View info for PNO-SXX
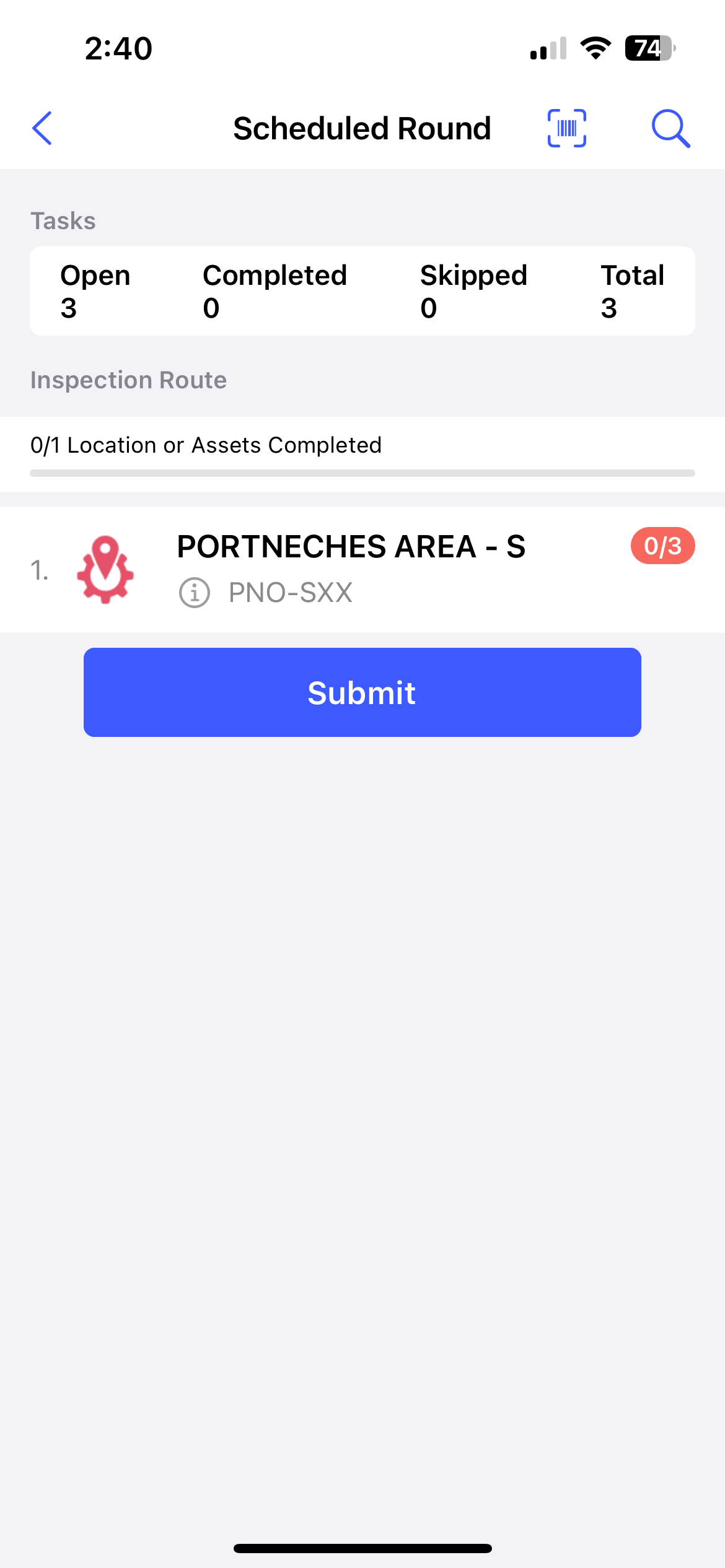 (195, 593)
